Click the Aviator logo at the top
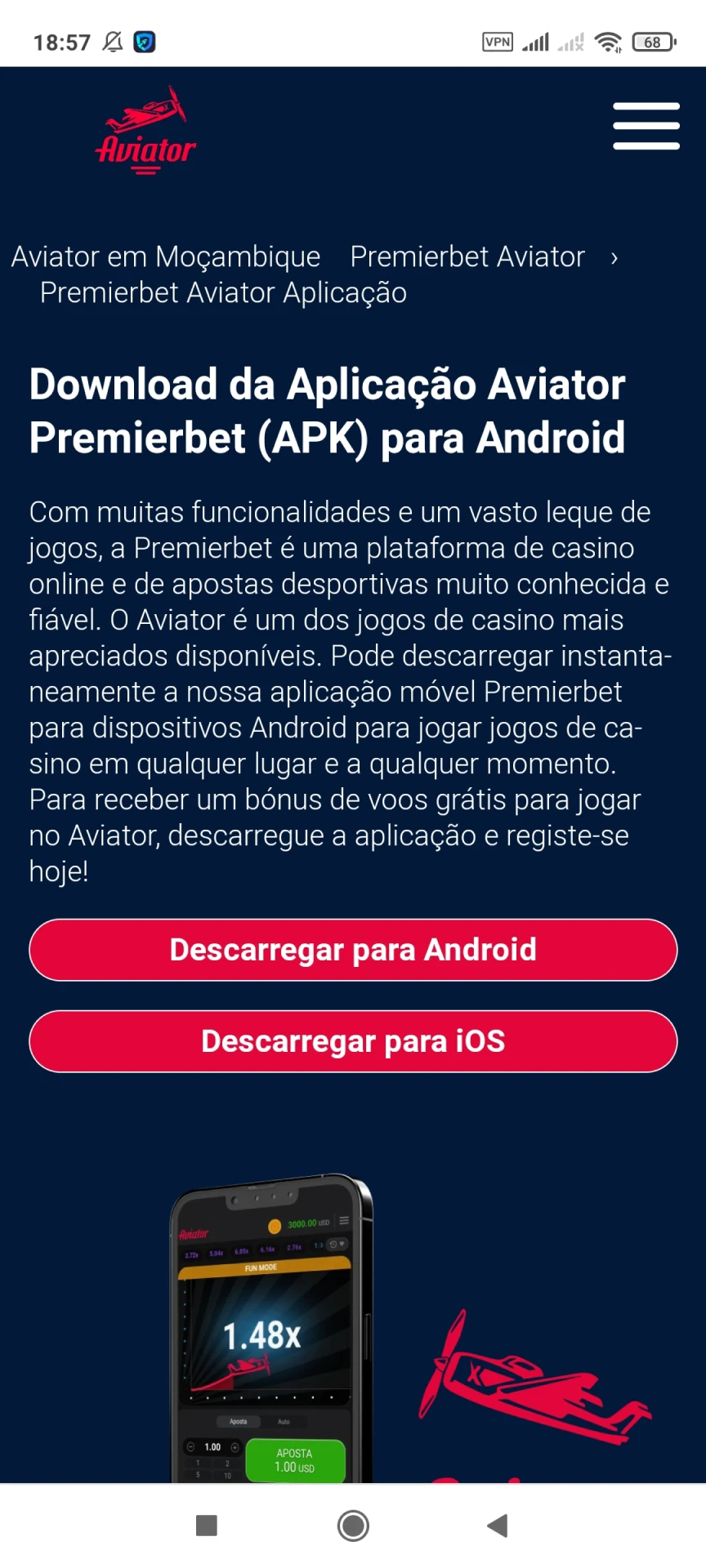 click(147, 129)
